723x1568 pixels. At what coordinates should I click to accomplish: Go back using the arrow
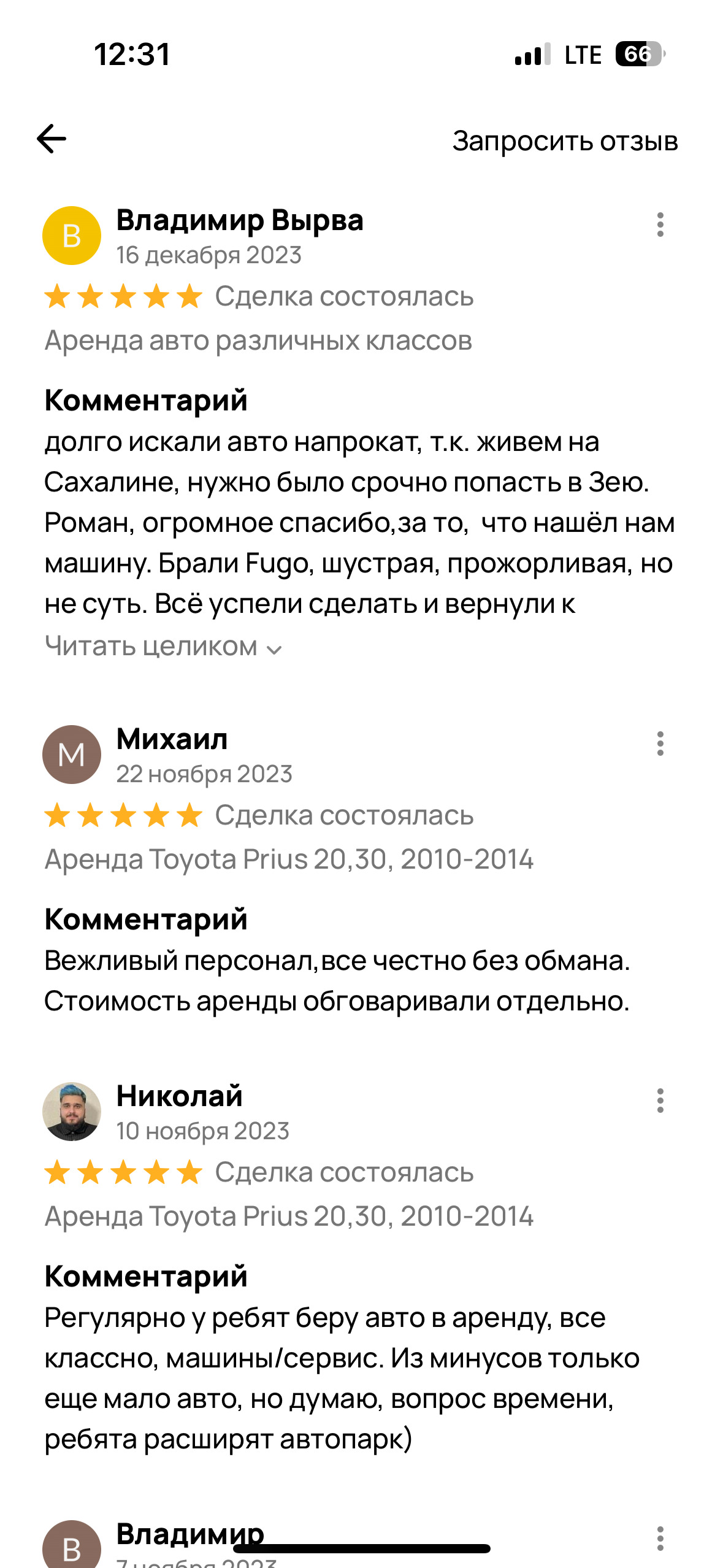52,139
